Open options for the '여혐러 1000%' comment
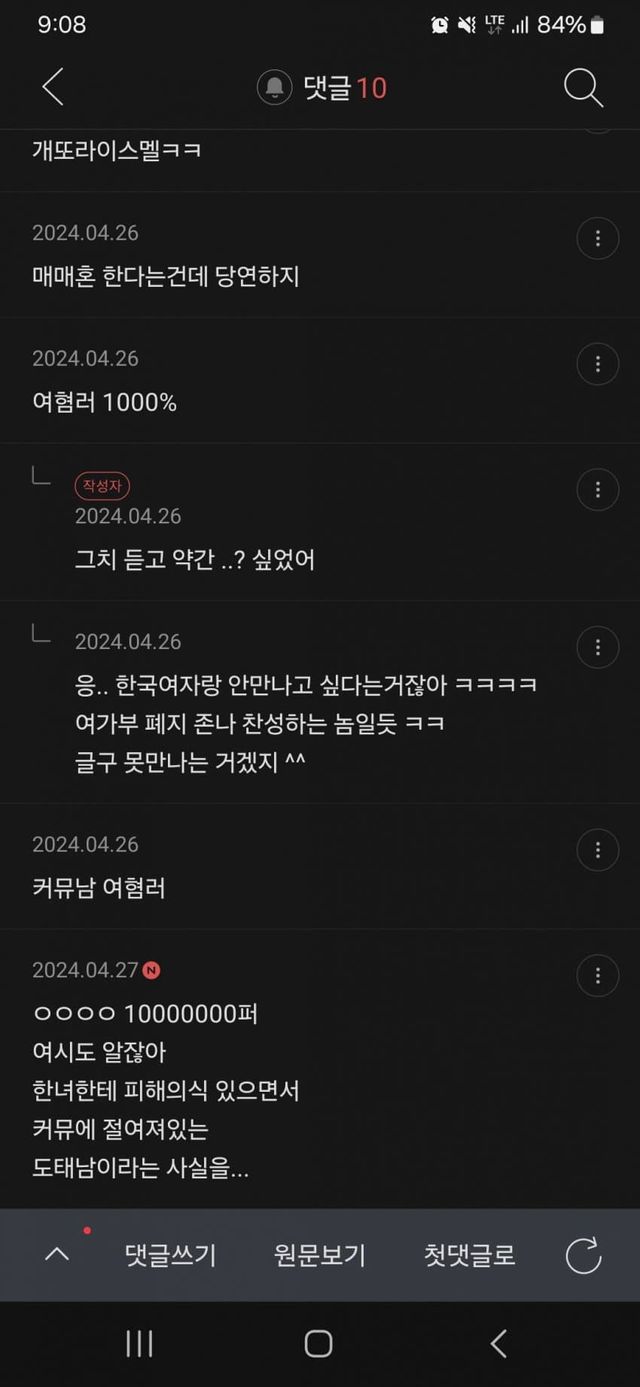640x1387 pixels. [598, 364]
